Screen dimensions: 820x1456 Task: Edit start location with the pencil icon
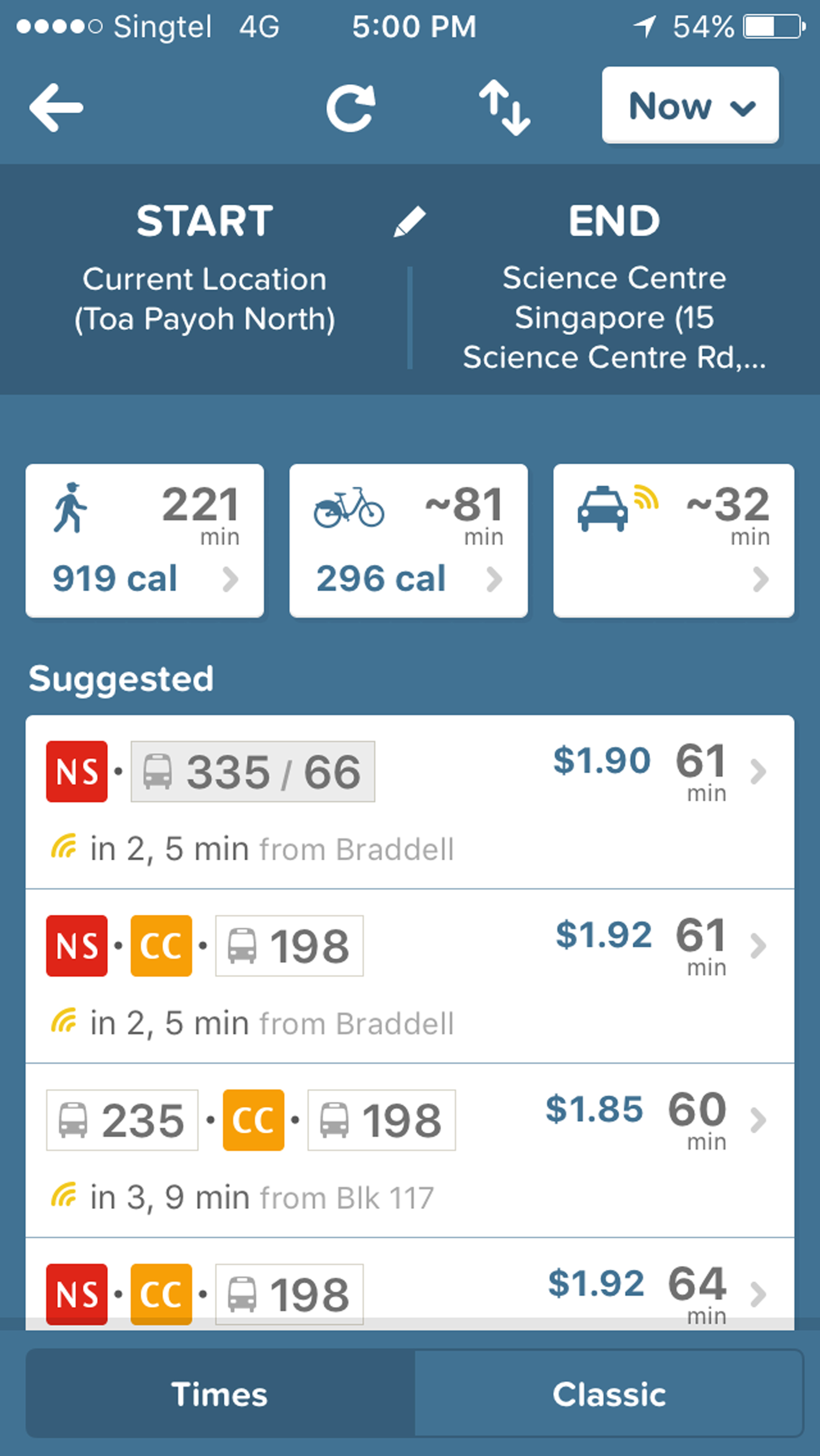[x=410, y=221]
